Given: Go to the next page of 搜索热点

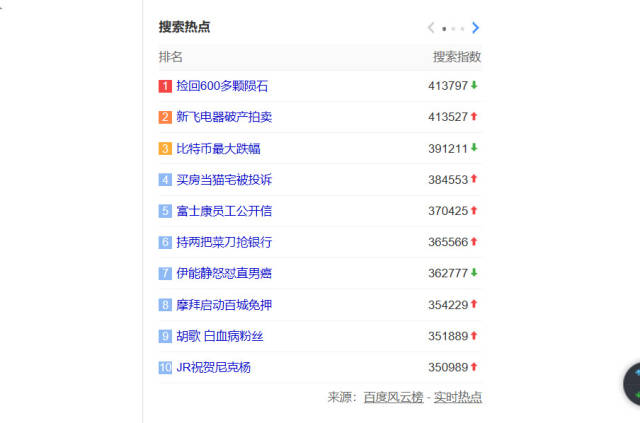Looking at the screenshot, I should (476, 28).
